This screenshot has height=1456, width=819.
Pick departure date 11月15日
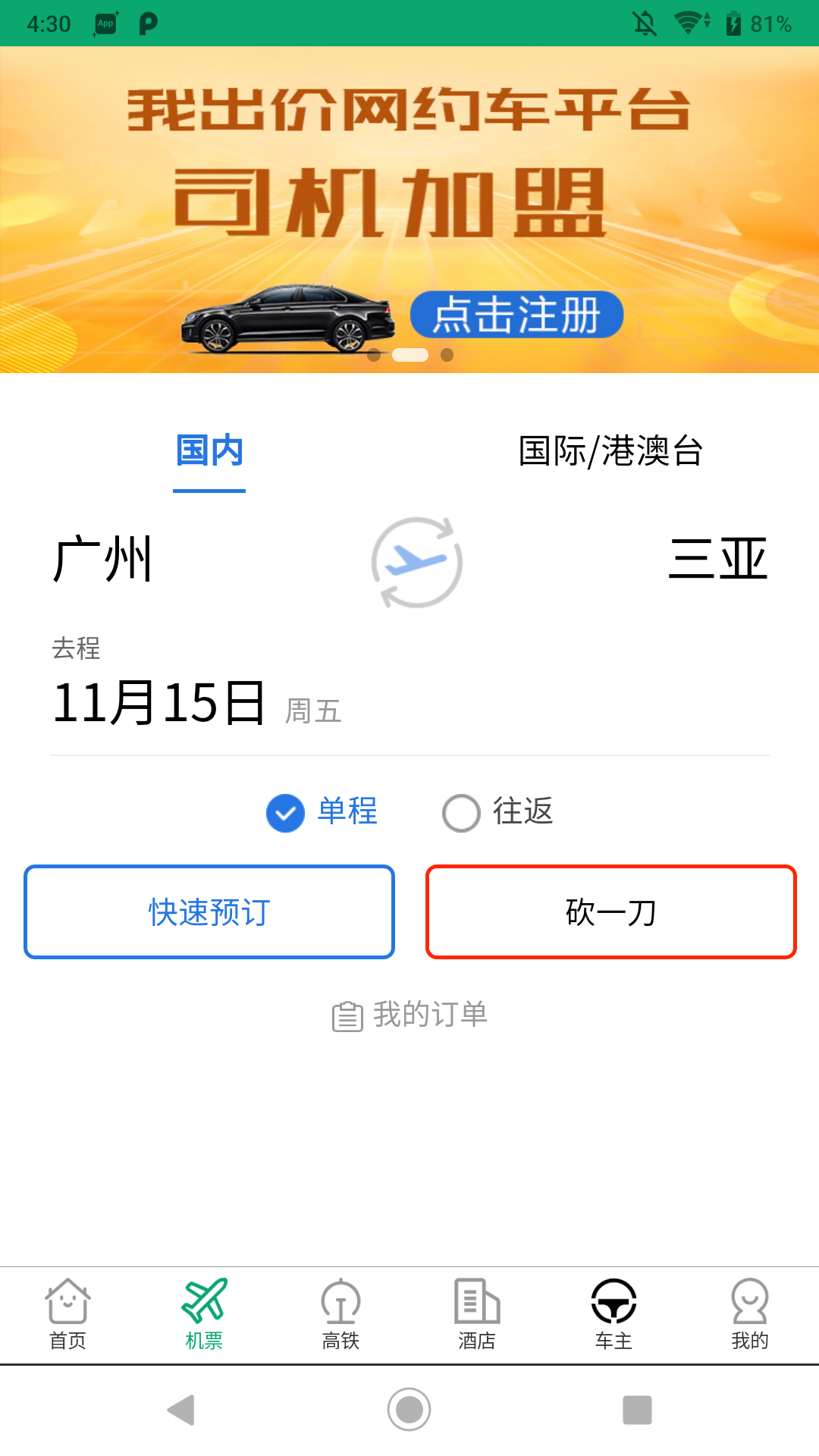[x=159, y=702]
